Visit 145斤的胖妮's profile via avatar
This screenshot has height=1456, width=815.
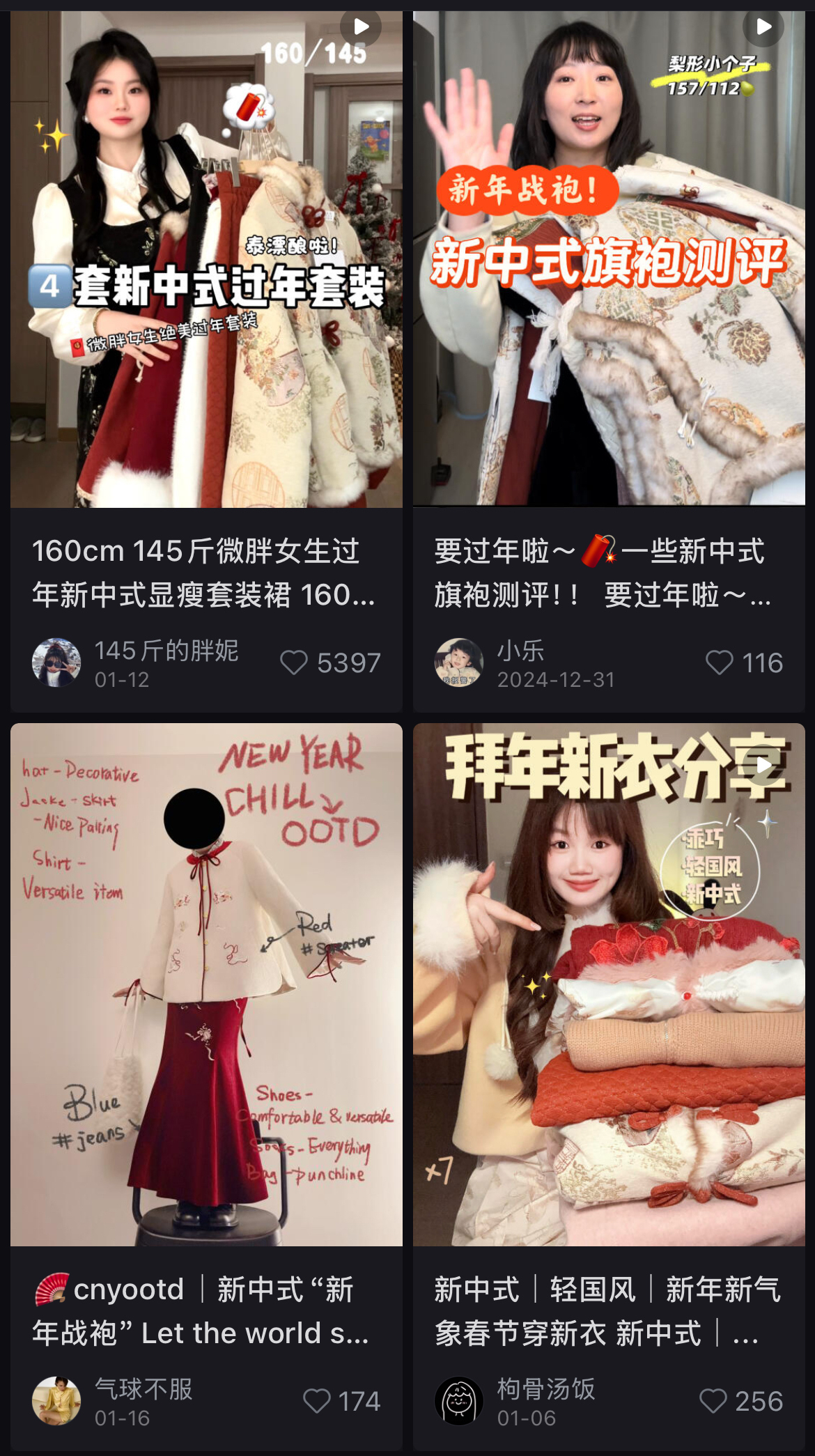[56, 663]
